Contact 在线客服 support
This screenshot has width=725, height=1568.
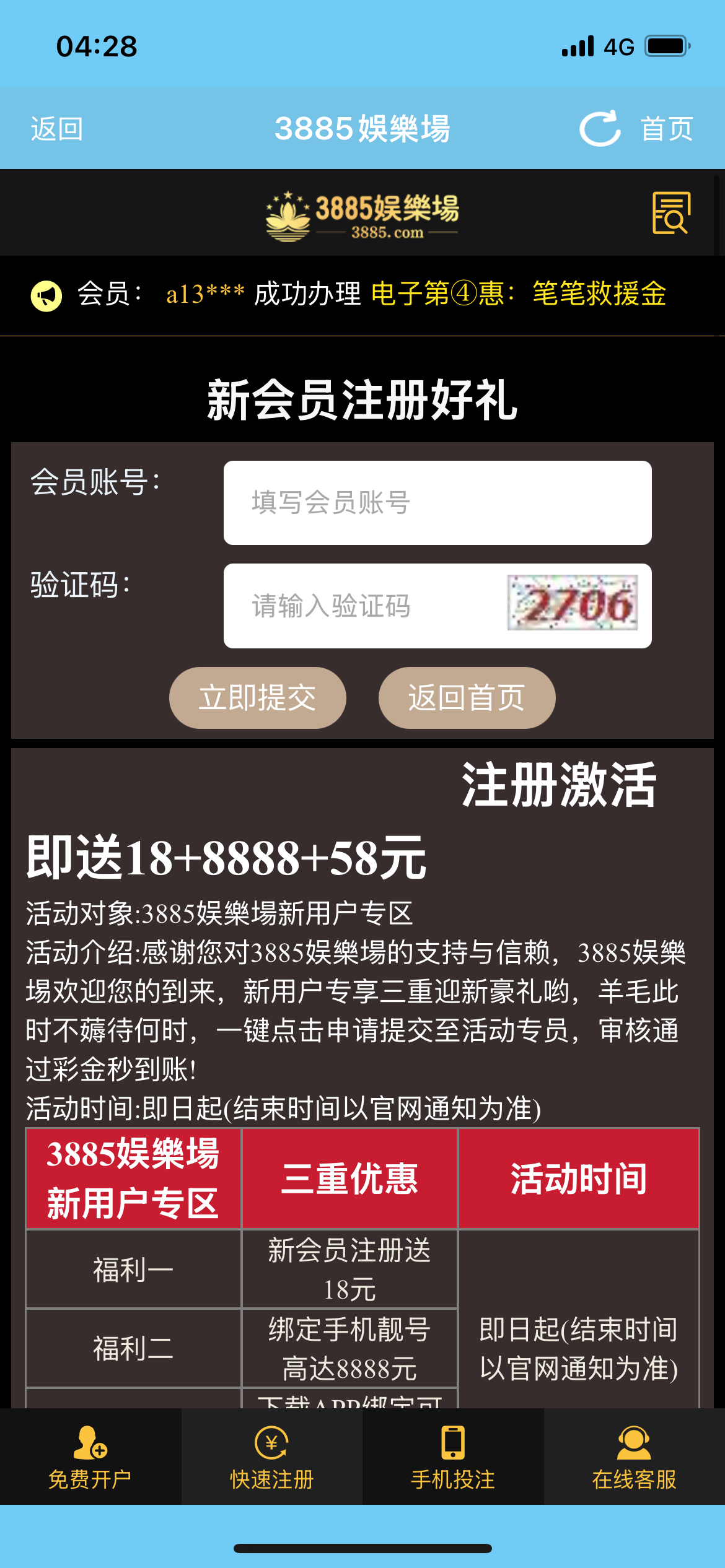634,1457
